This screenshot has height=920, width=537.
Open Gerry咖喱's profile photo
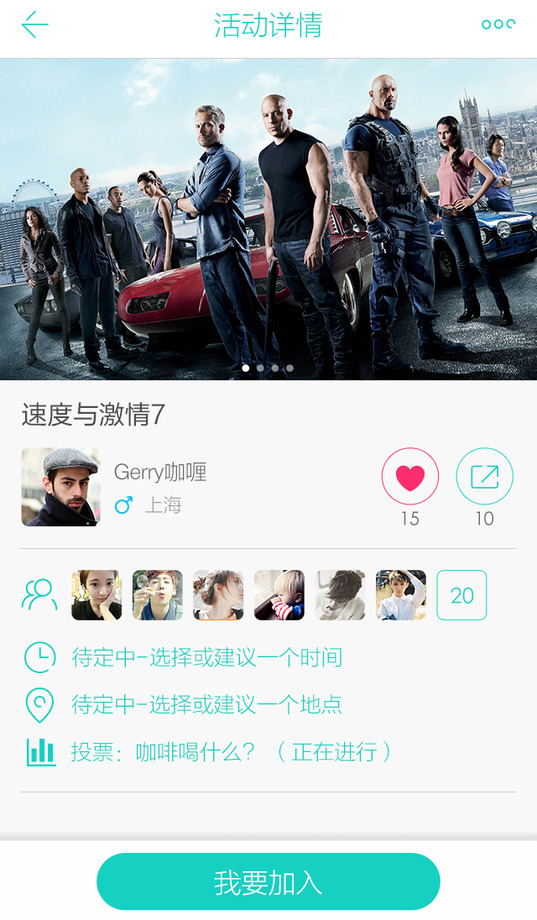pyautogui.click(x=60, y=486)
